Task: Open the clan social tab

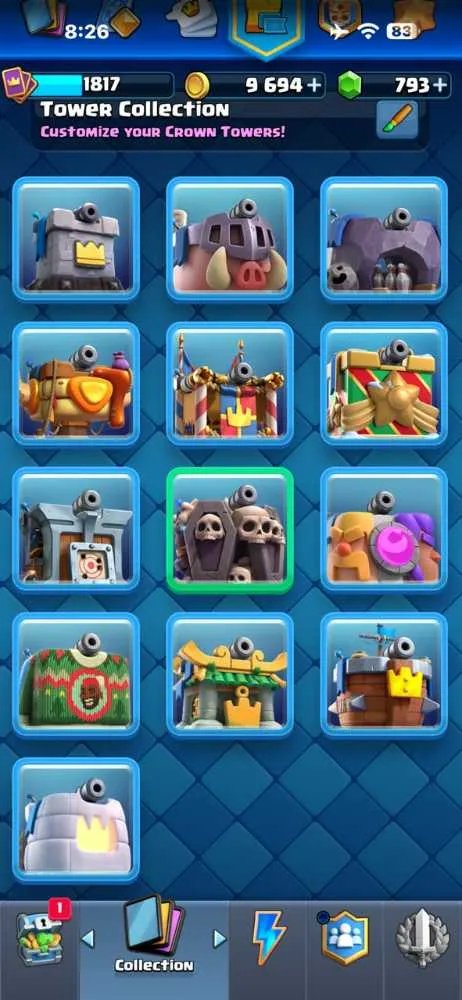Action: [345, 938]
